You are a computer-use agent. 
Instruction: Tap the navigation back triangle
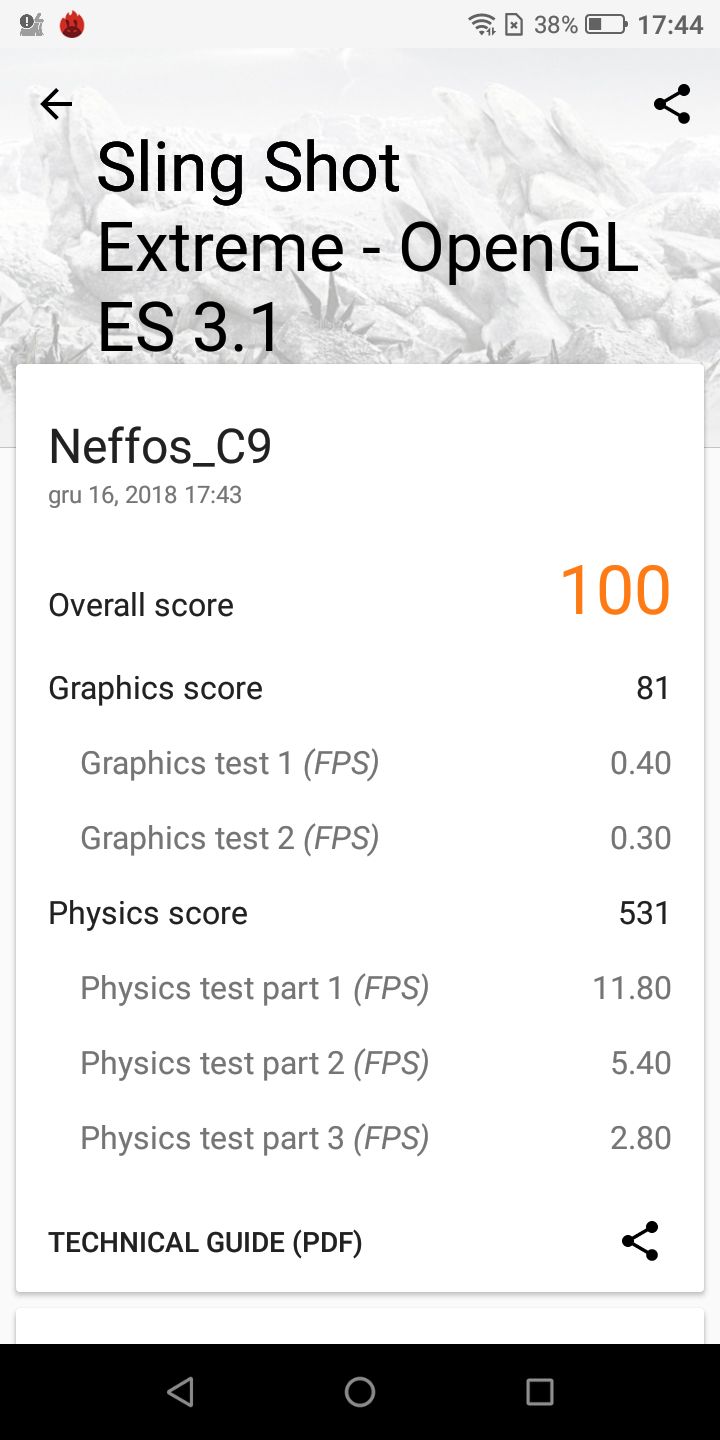coord(180,1391)
